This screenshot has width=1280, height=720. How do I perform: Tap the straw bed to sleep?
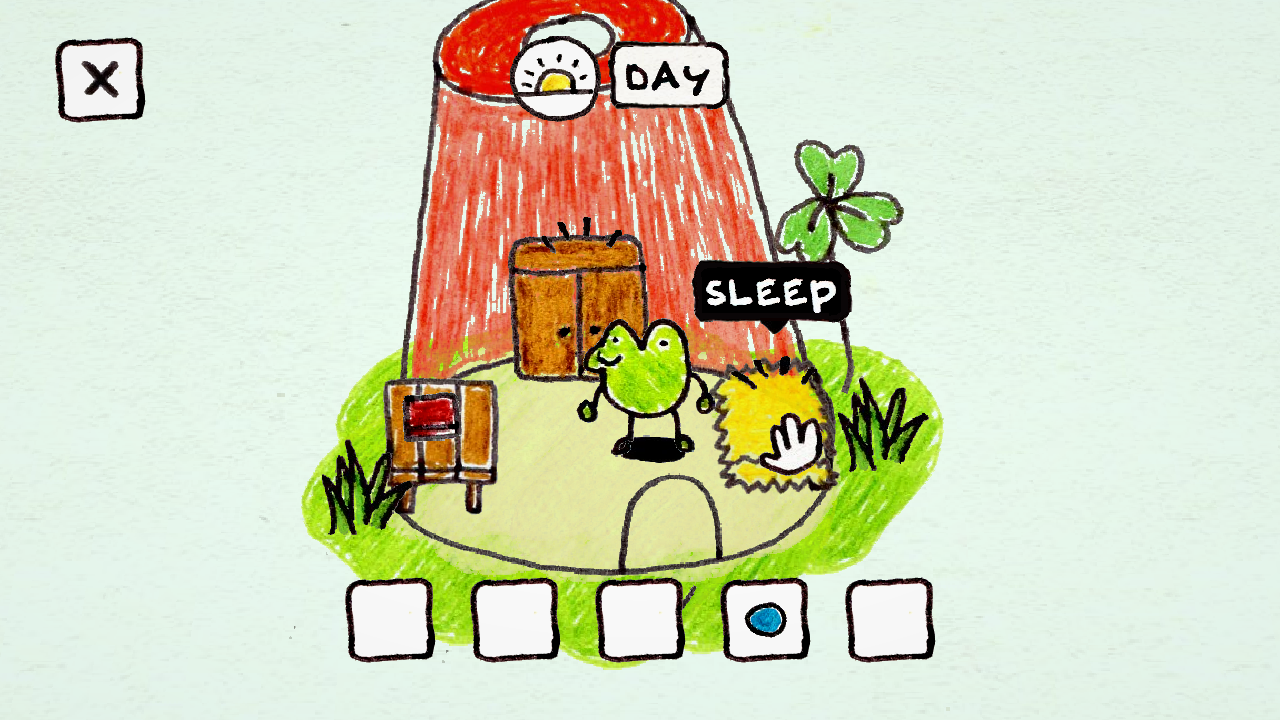(x=772, y=427)
